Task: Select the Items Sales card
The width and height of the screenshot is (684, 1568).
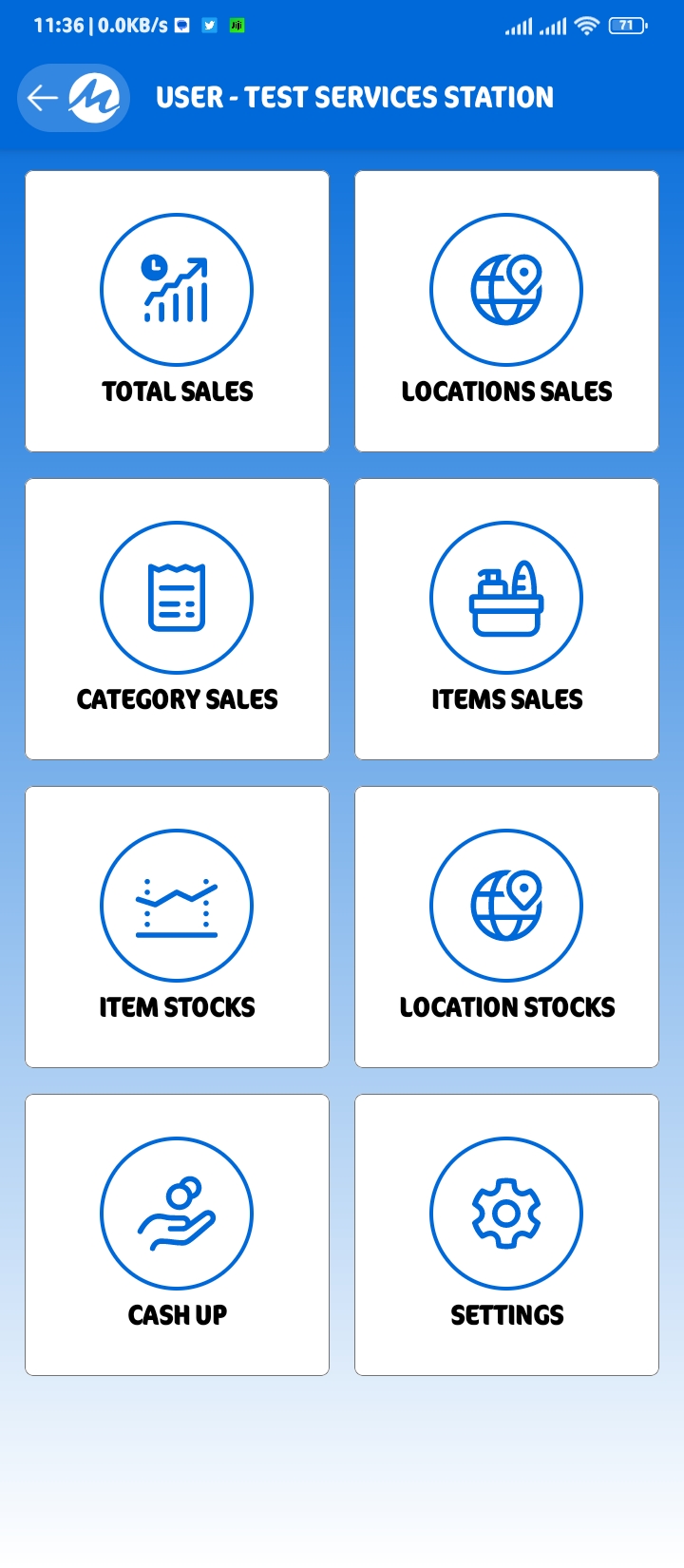Action: point(506,619)
